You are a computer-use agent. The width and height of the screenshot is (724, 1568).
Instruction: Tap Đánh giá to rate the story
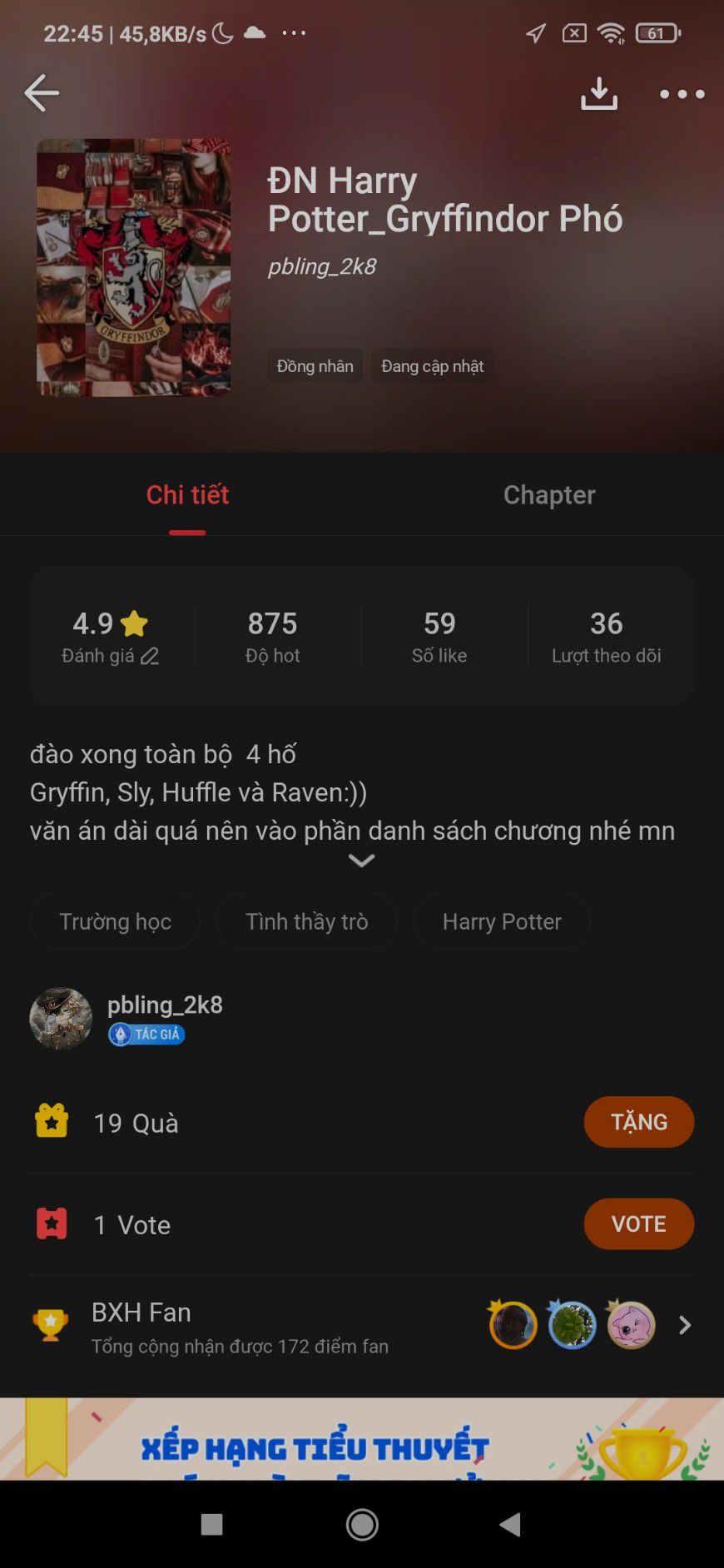tap(111, 655)
